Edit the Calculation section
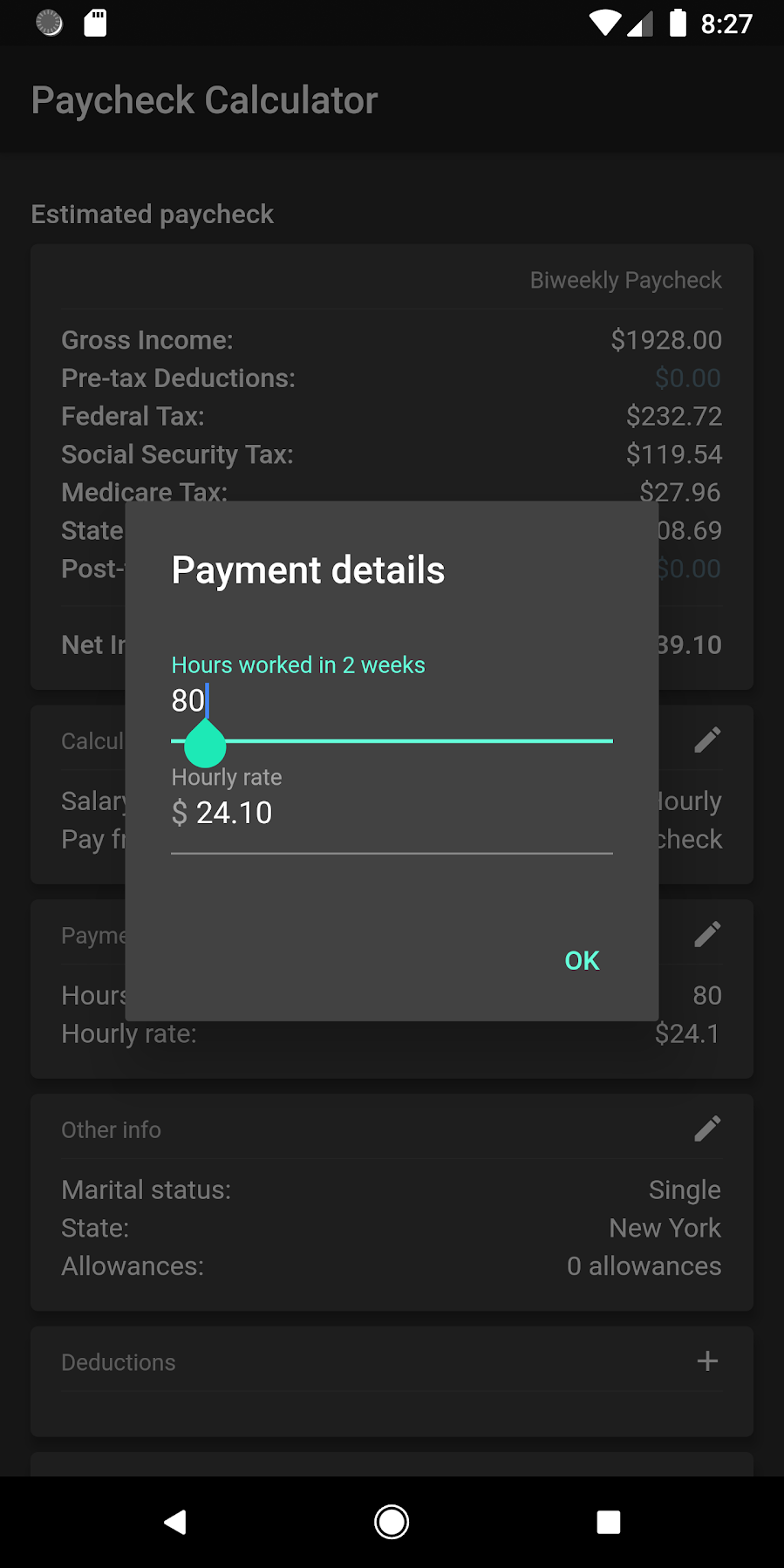 708,739
